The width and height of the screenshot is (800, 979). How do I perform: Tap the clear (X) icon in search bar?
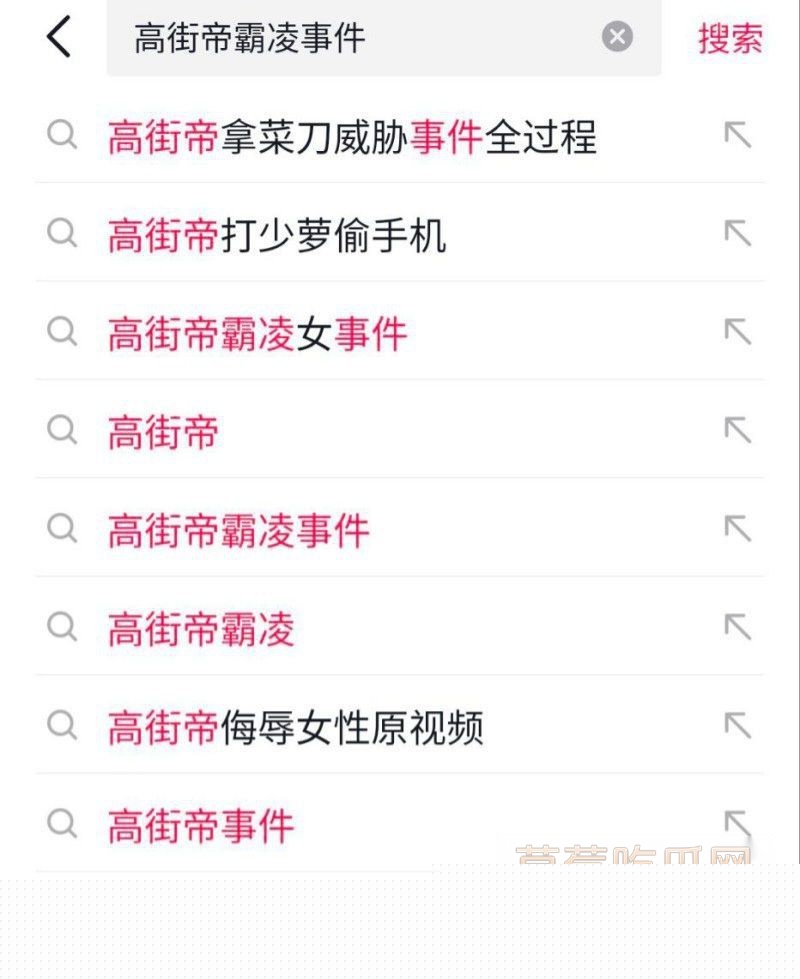(617, 36)
